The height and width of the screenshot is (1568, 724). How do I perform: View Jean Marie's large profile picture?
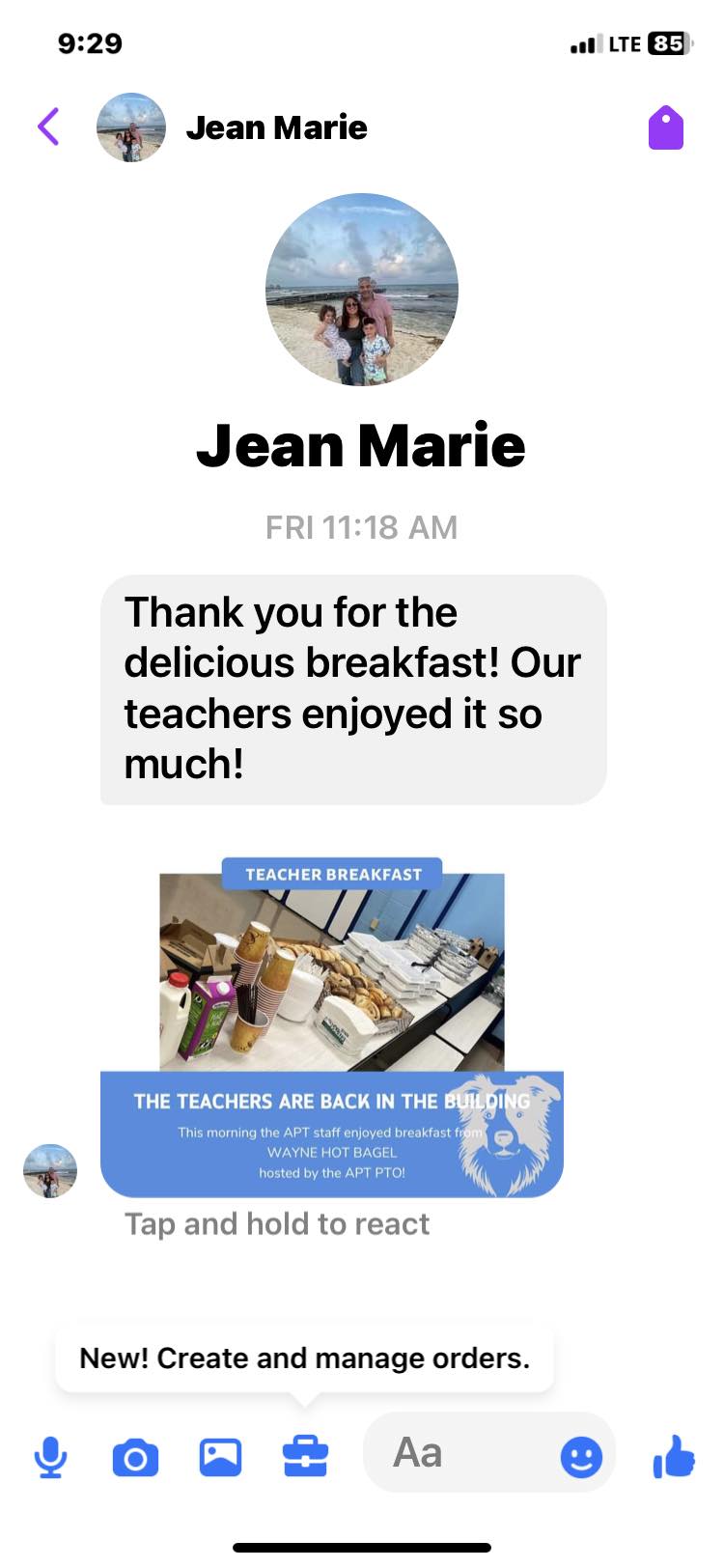pyautogui.click(x=361, y=290)
